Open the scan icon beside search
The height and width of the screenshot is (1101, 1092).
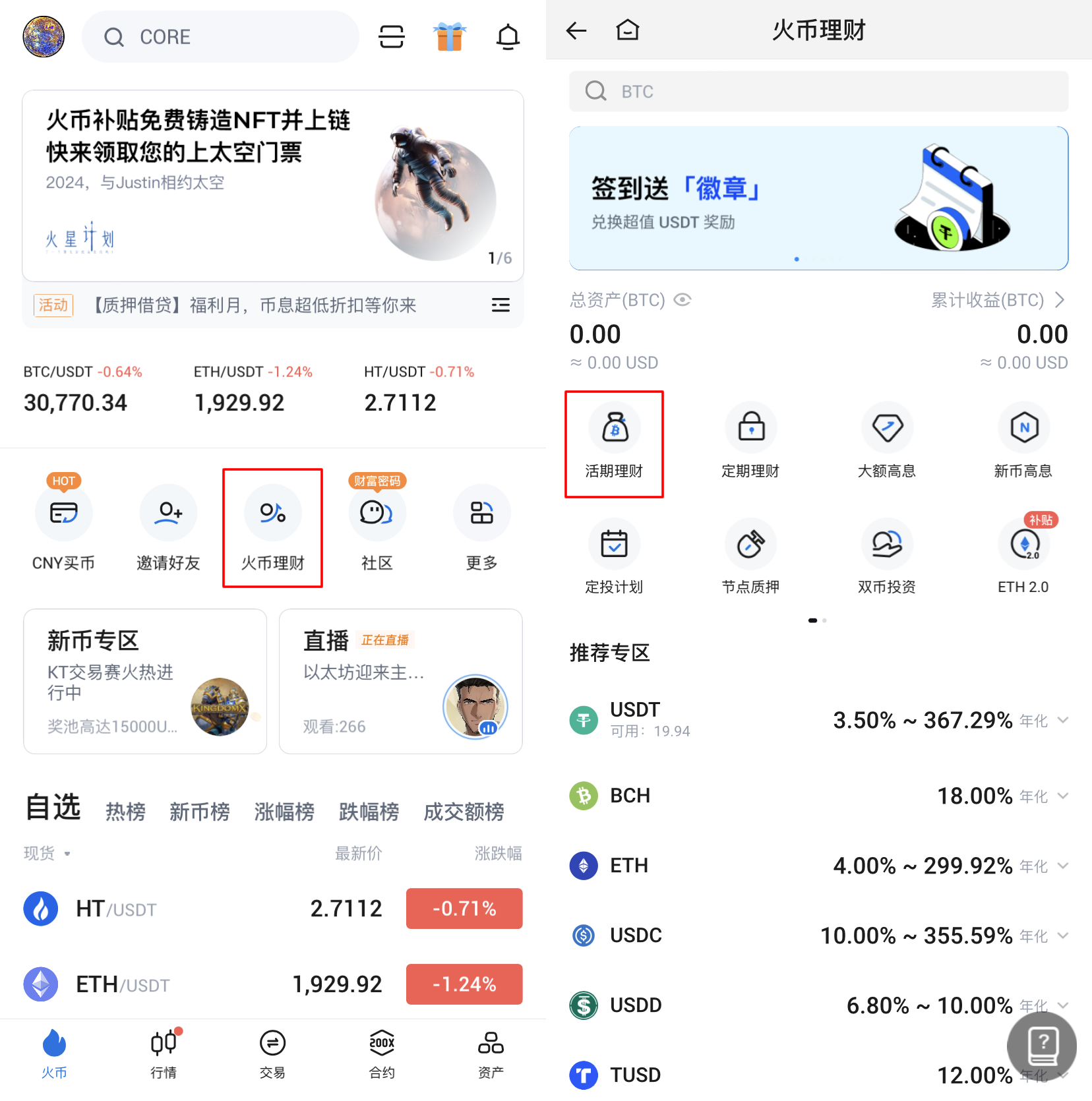click(392, 37)
